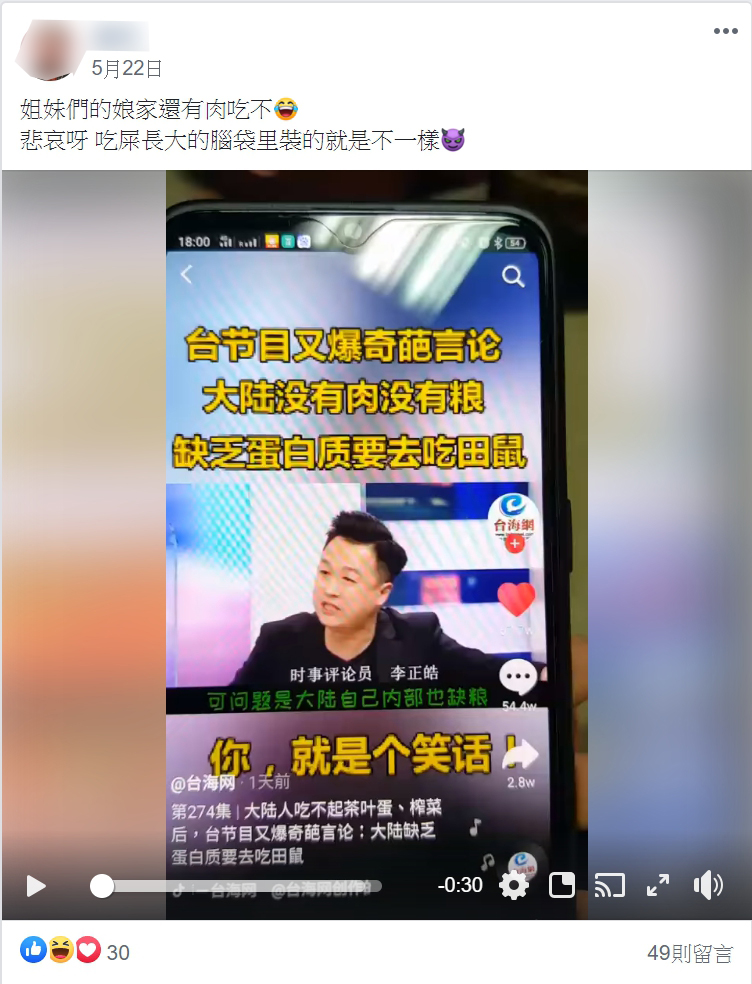Open the 49 comments
752x984 pixels.
(690, 953)
